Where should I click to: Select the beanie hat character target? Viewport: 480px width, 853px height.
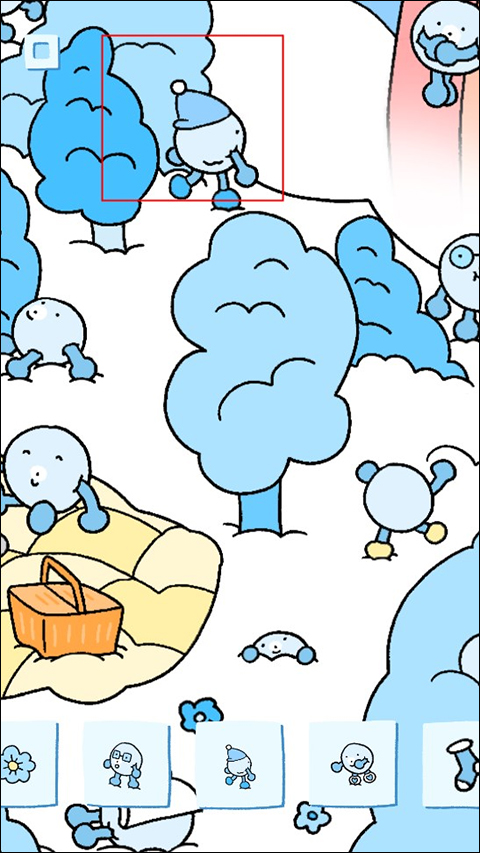coord(239,764)
